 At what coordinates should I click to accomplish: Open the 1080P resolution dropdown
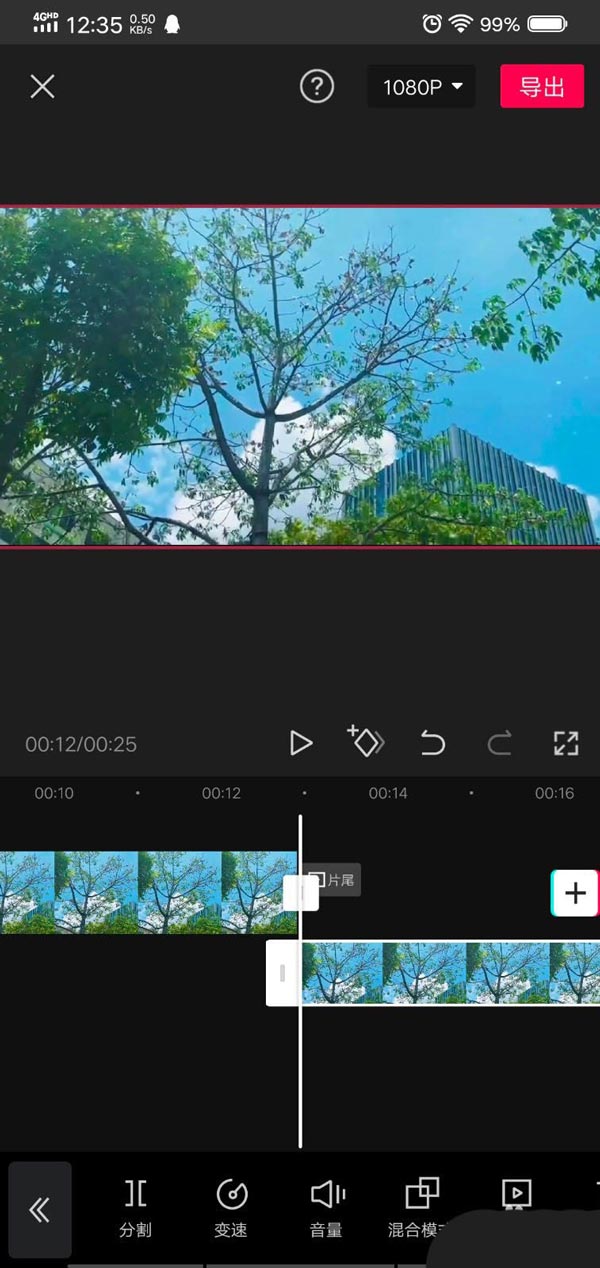coord(421,87)
